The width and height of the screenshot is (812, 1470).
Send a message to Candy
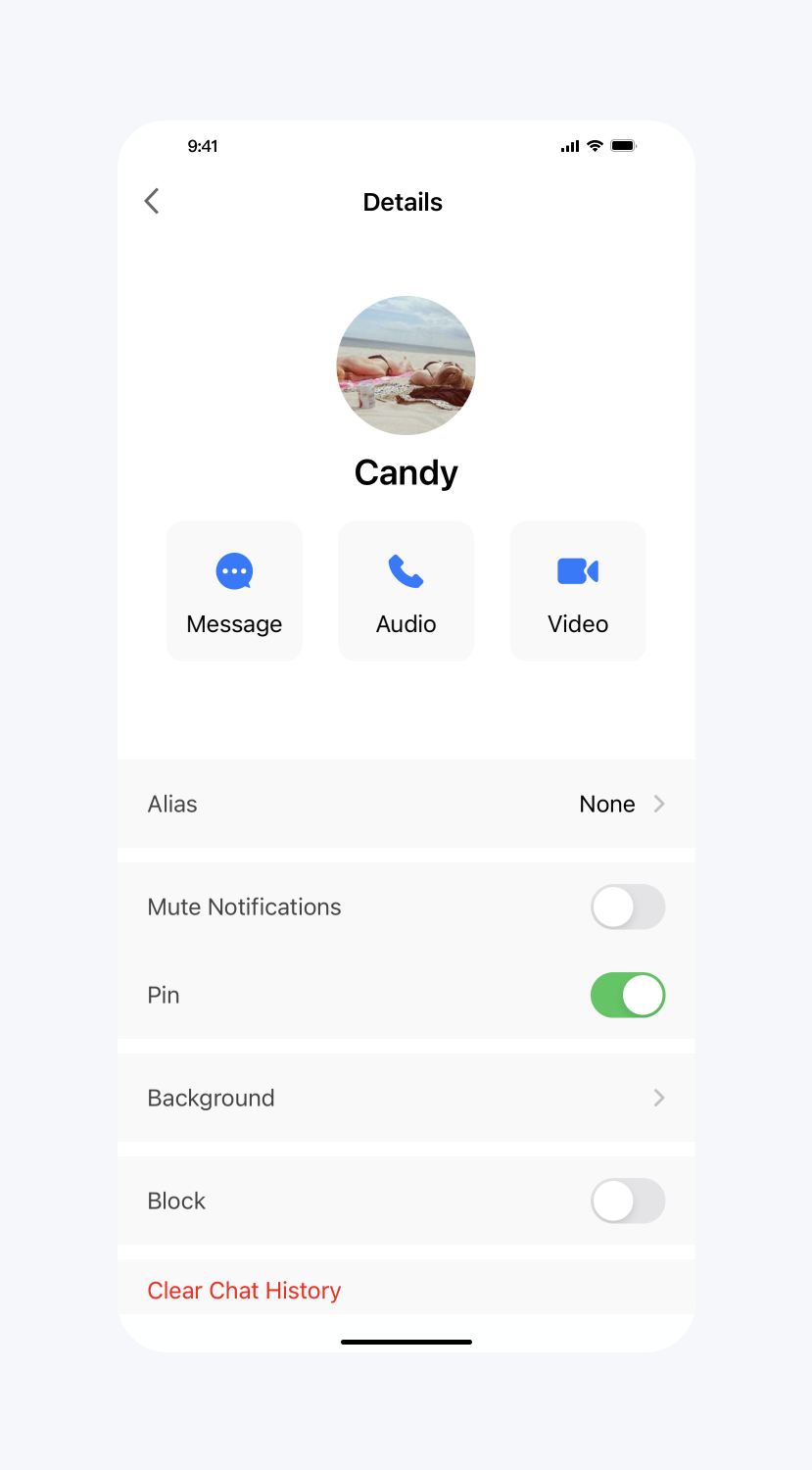[x=234, y=591]
